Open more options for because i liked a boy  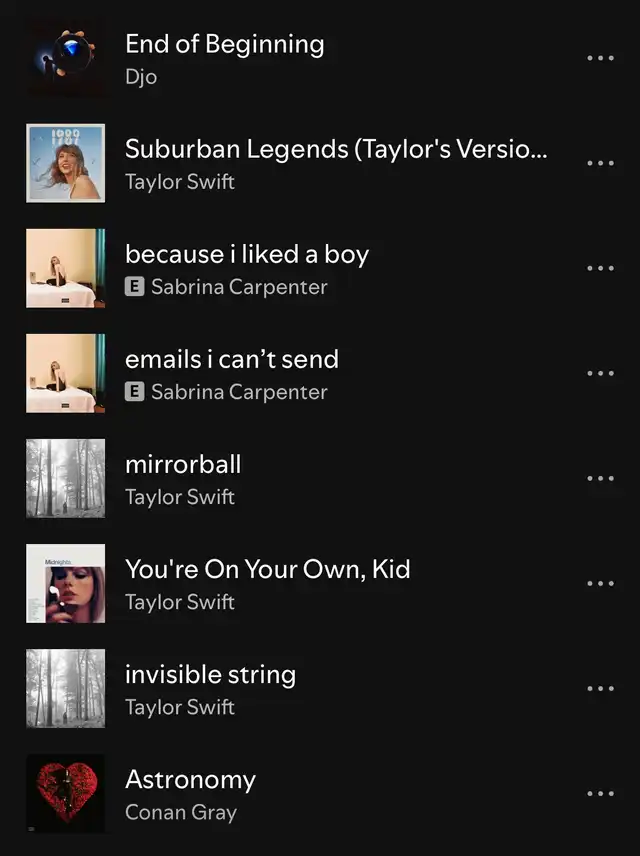click(601, 268)
